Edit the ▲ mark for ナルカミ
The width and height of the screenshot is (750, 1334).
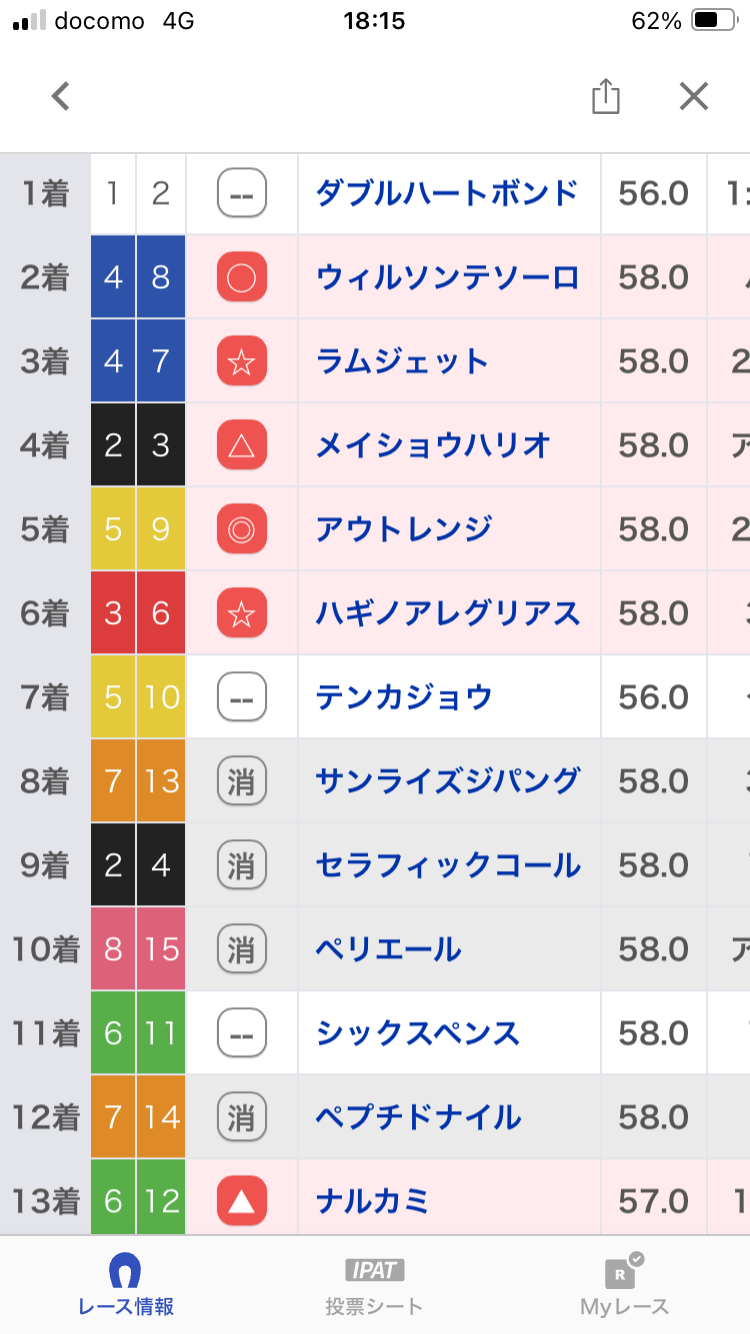point(241,1201)
